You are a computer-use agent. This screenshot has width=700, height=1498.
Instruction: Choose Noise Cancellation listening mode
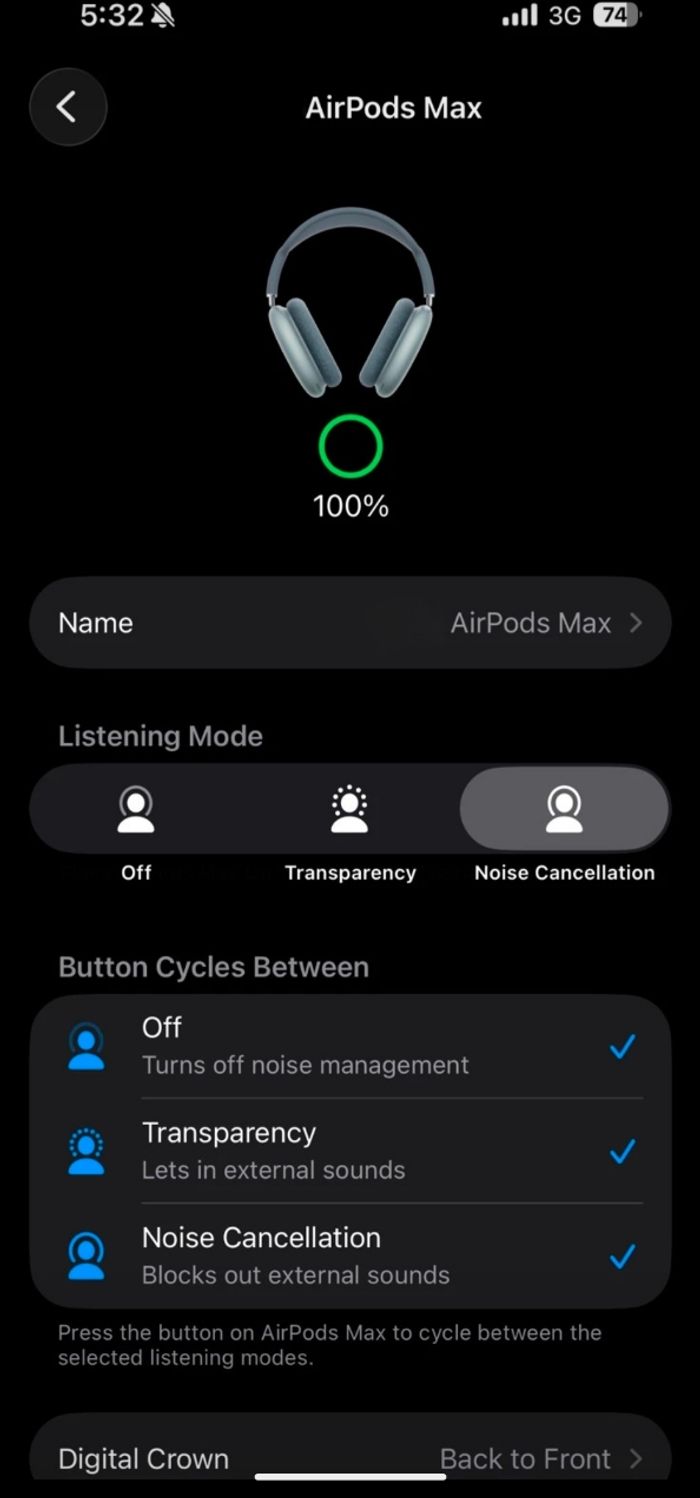(564, 810)
